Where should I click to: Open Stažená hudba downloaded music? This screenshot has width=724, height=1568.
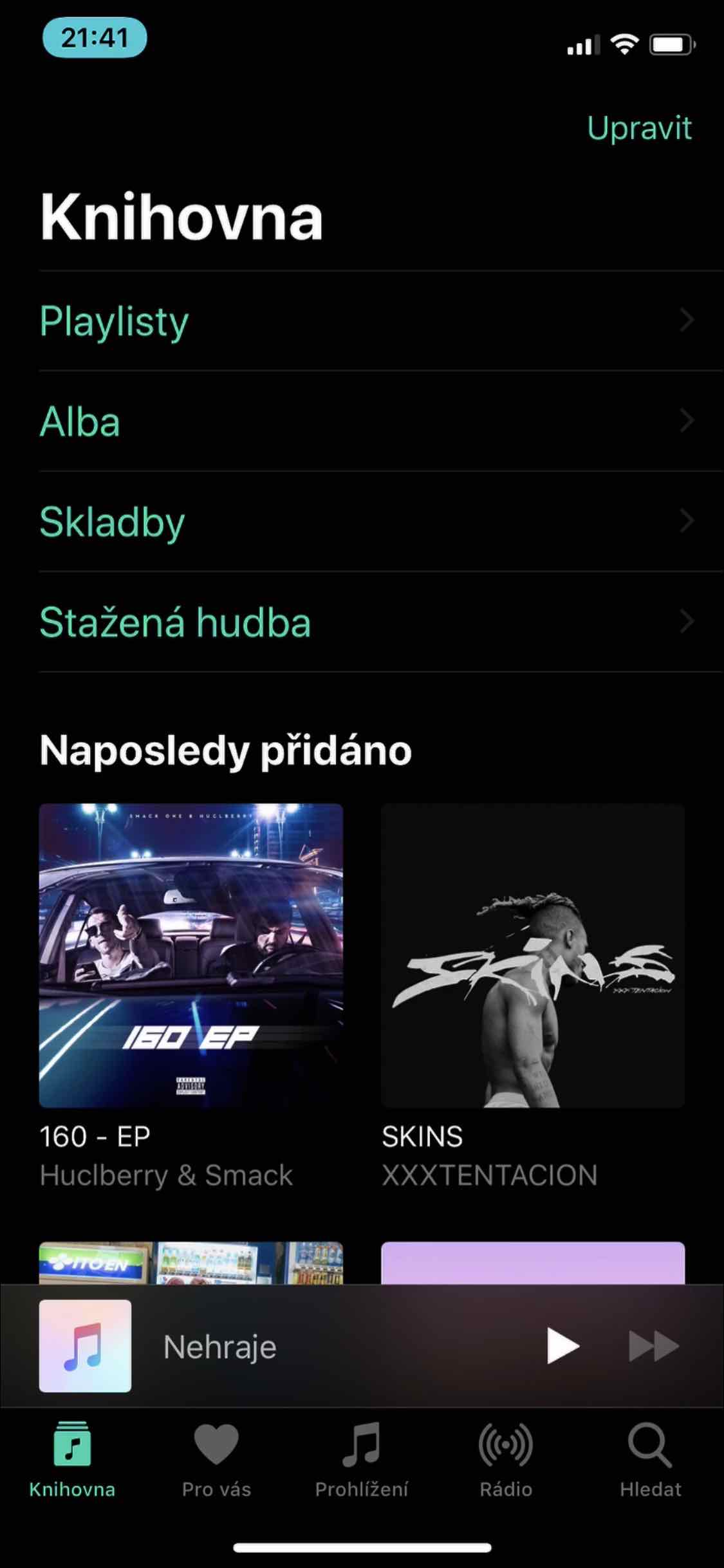(x=367, y=622)
